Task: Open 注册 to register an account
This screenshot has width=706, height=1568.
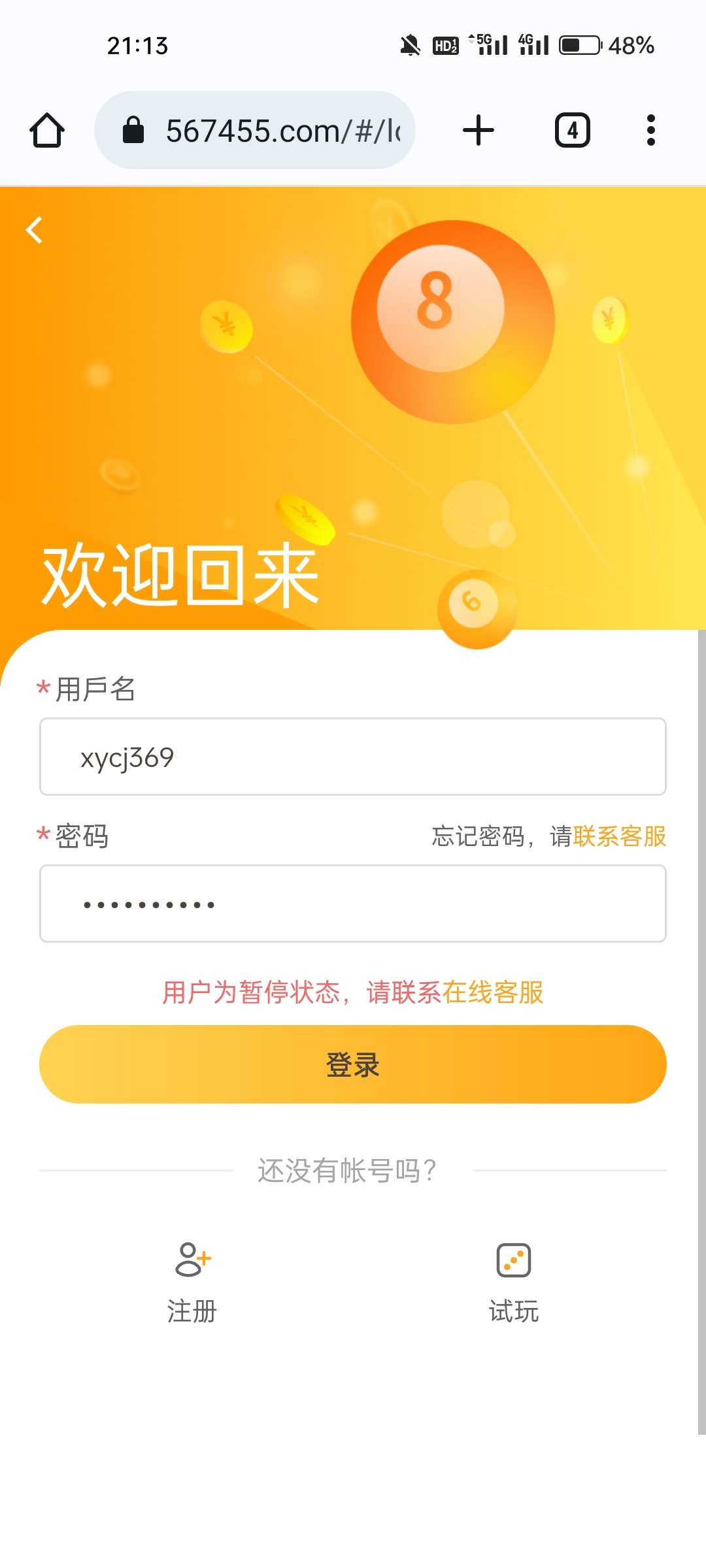Action: [192, 1281]
